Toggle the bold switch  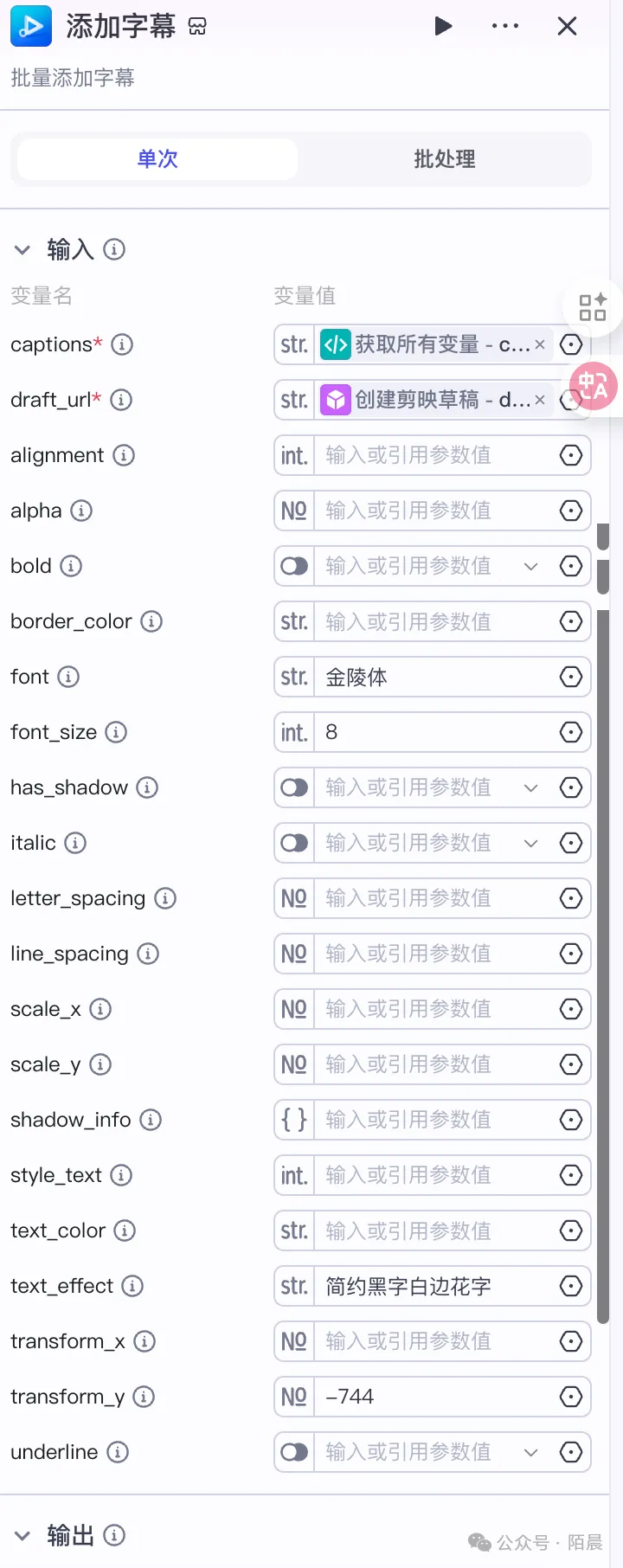point(294,566)
